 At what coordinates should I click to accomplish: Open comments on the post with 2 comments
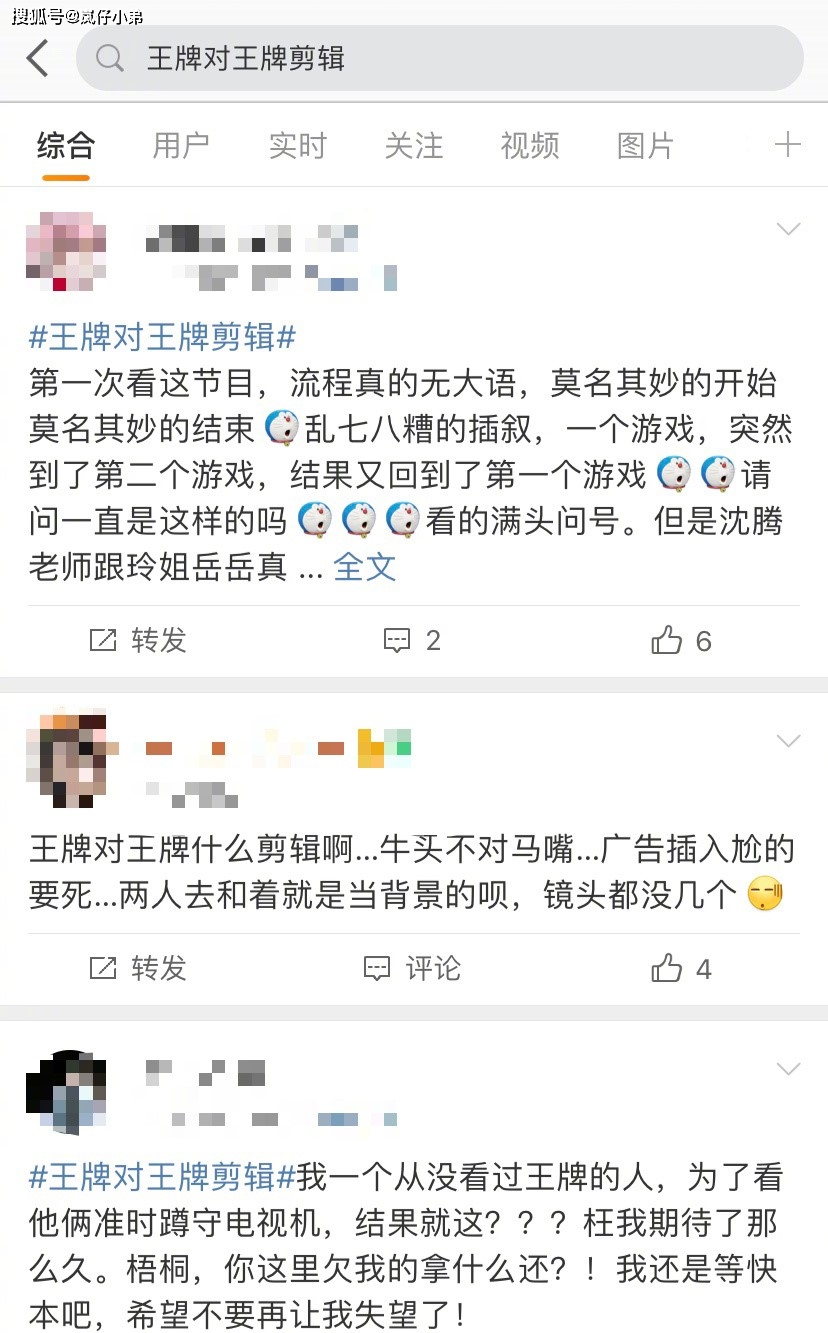pyautogui.click(x=413, y=640)
